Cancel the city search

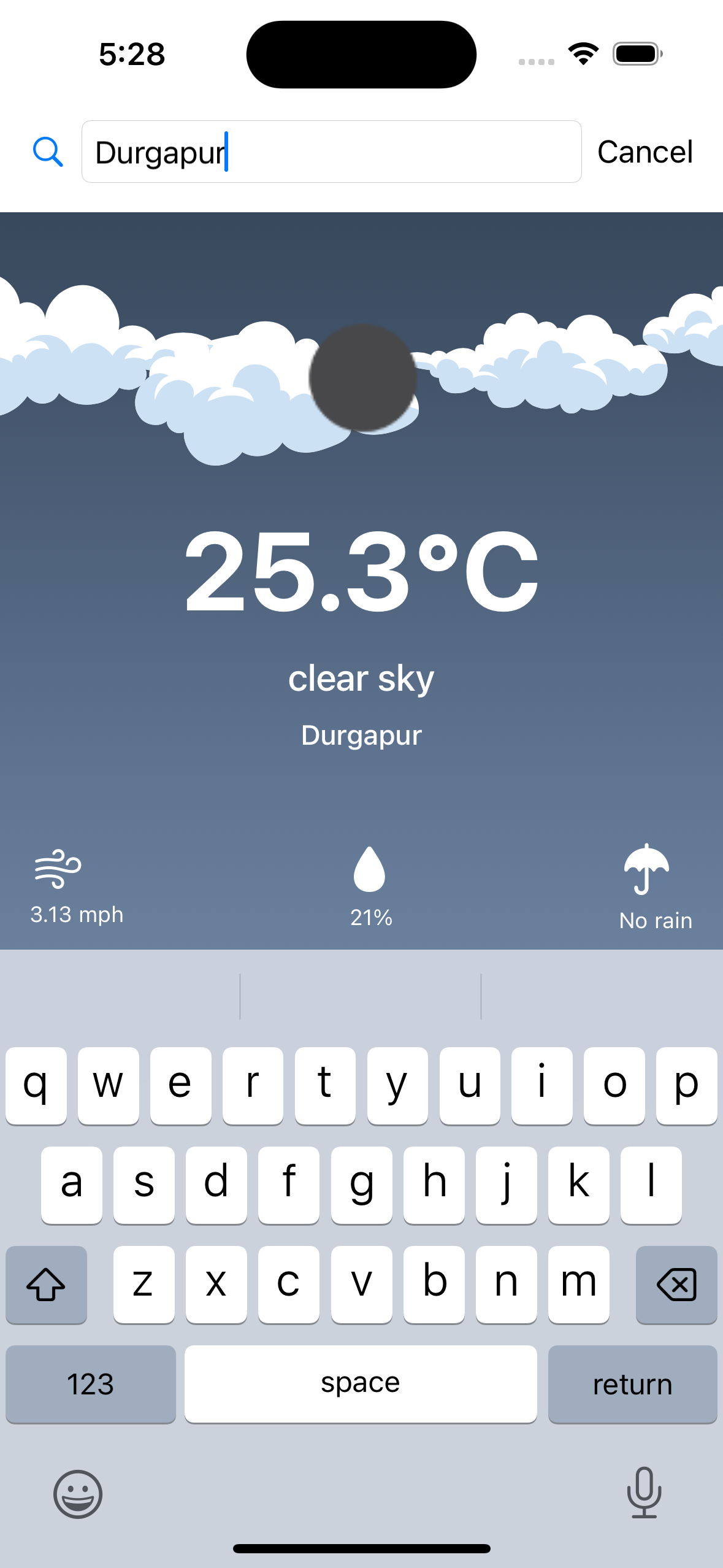tap(645, 152)
